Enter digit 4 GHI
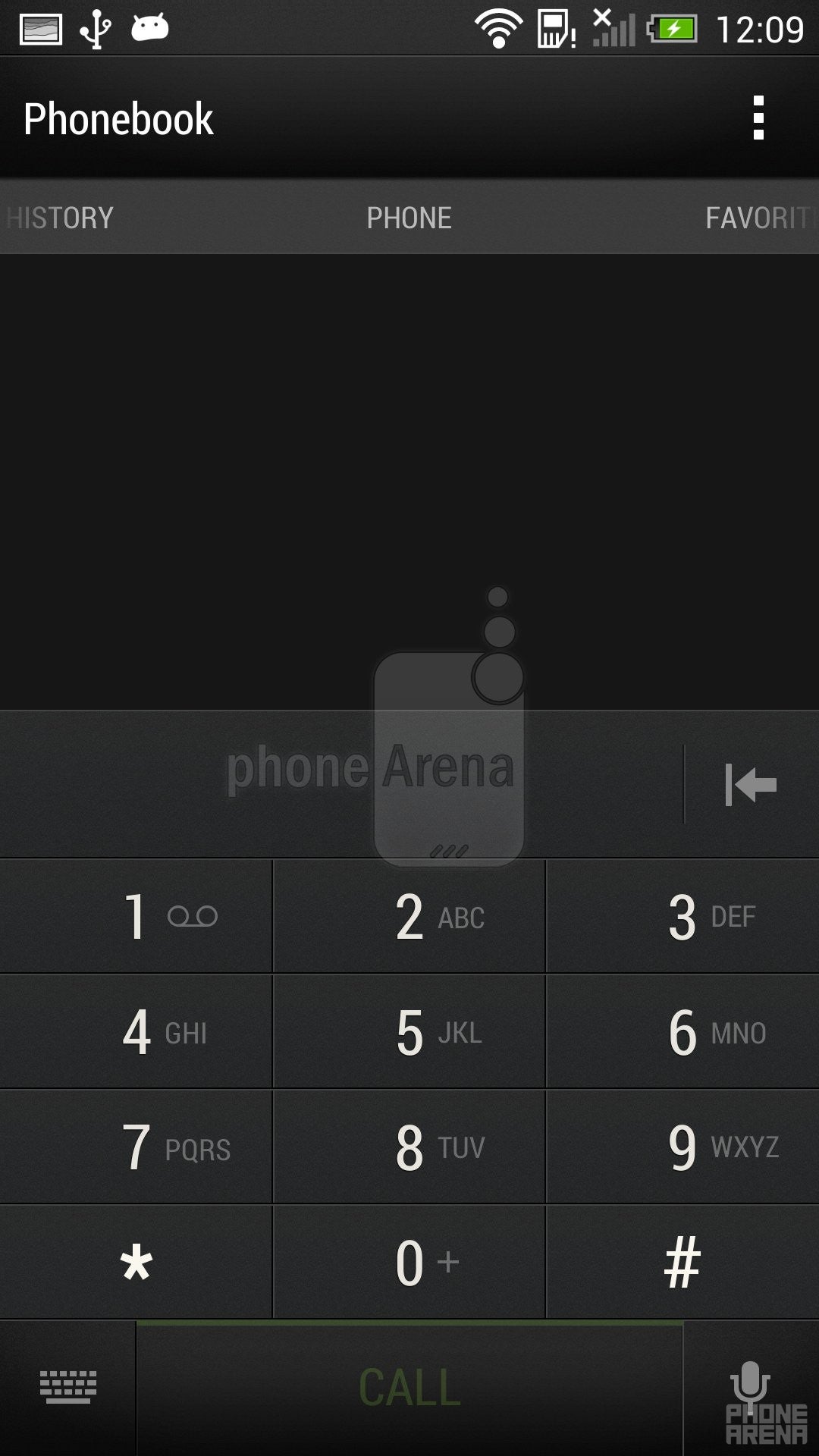This screenshot has height=1456, width=819. click(136, 1031)
